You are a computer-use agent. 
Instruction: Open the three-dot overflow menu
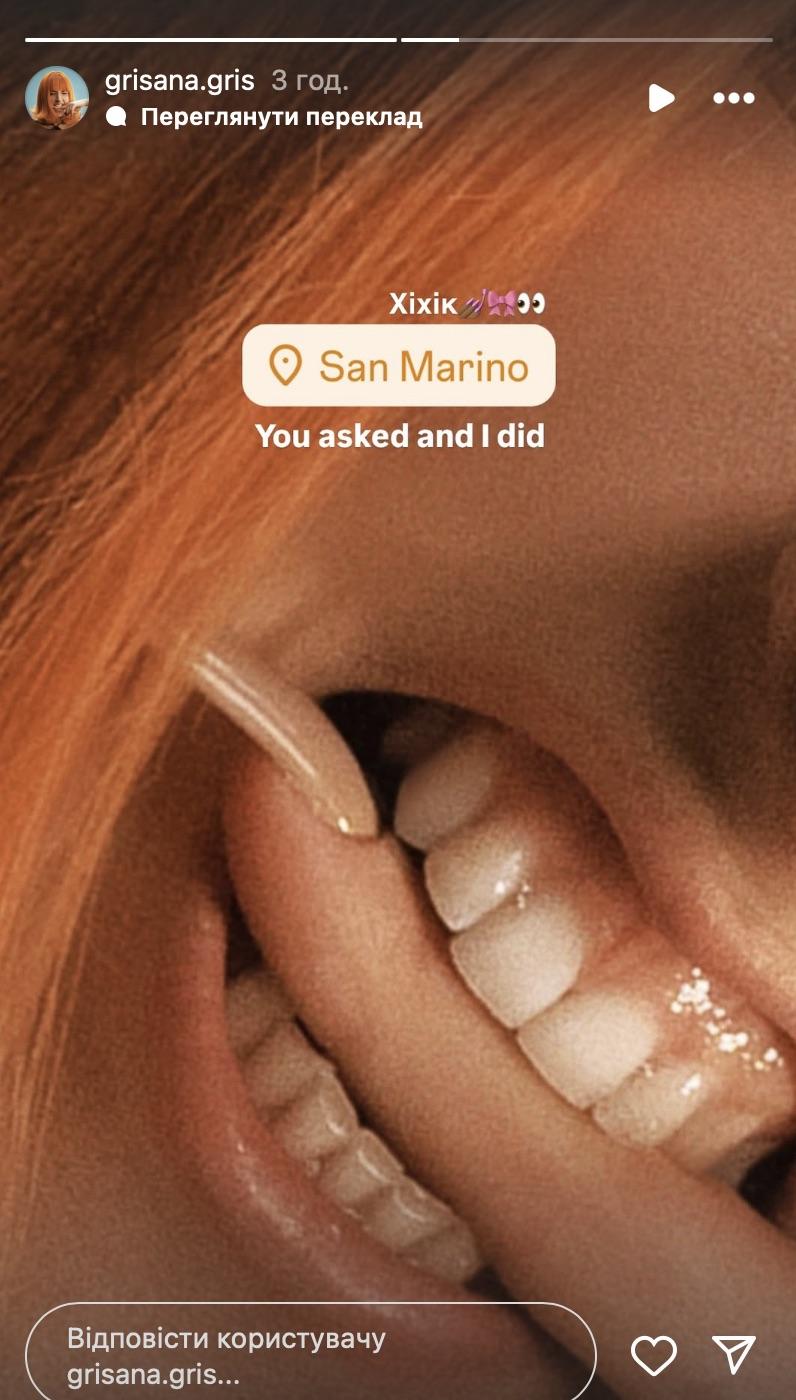[x=733, y=98]
